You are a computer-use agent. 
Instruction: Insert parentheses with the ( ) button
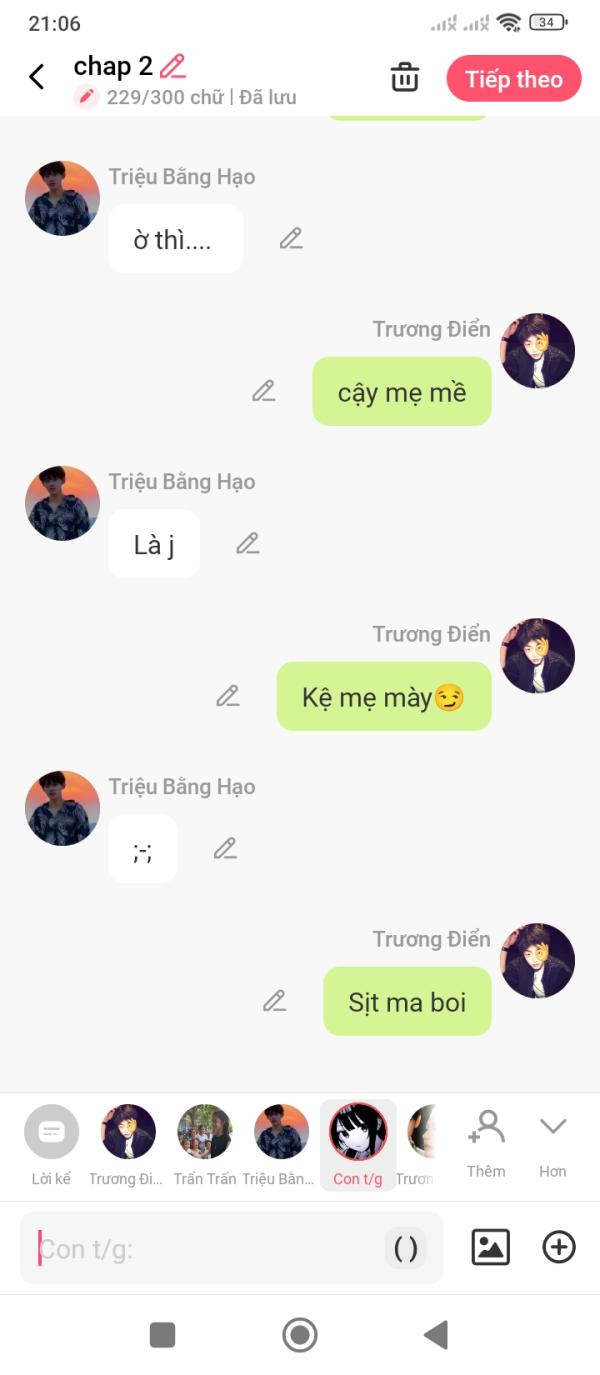(x=406, y=1248)
